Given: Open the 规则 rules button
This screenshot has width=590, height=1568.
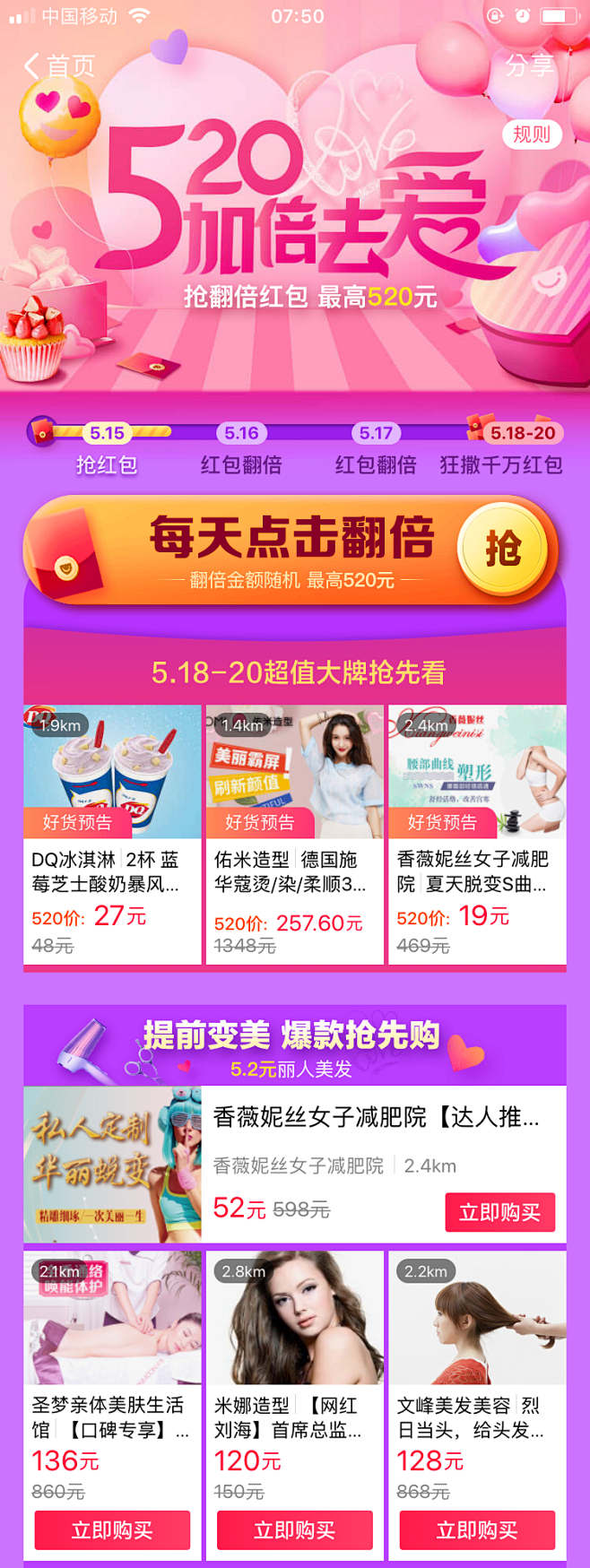Looking at the screenshot, I should click(x=531, y=134).
